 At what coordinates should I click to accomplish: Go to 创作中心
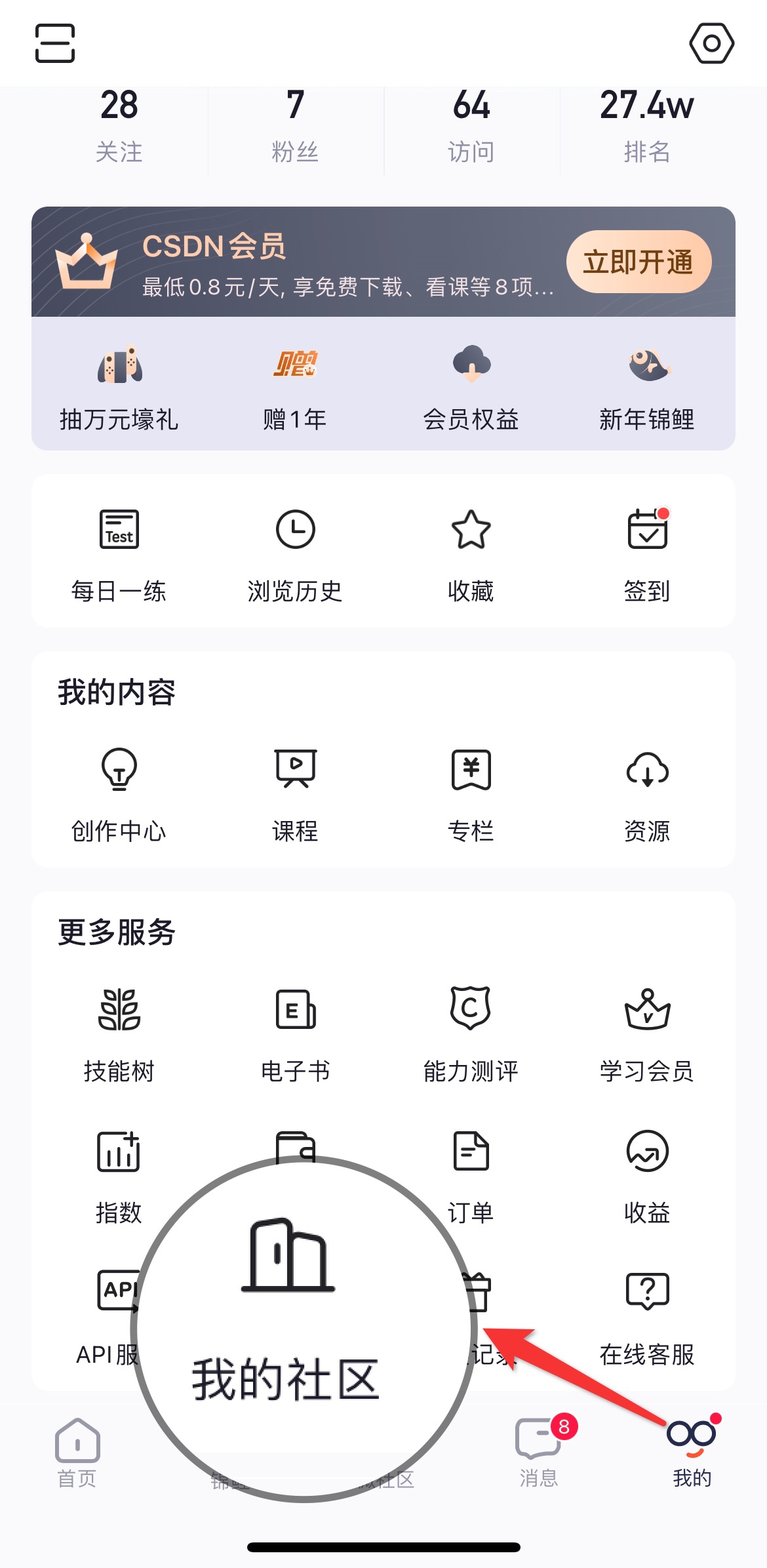119,794
